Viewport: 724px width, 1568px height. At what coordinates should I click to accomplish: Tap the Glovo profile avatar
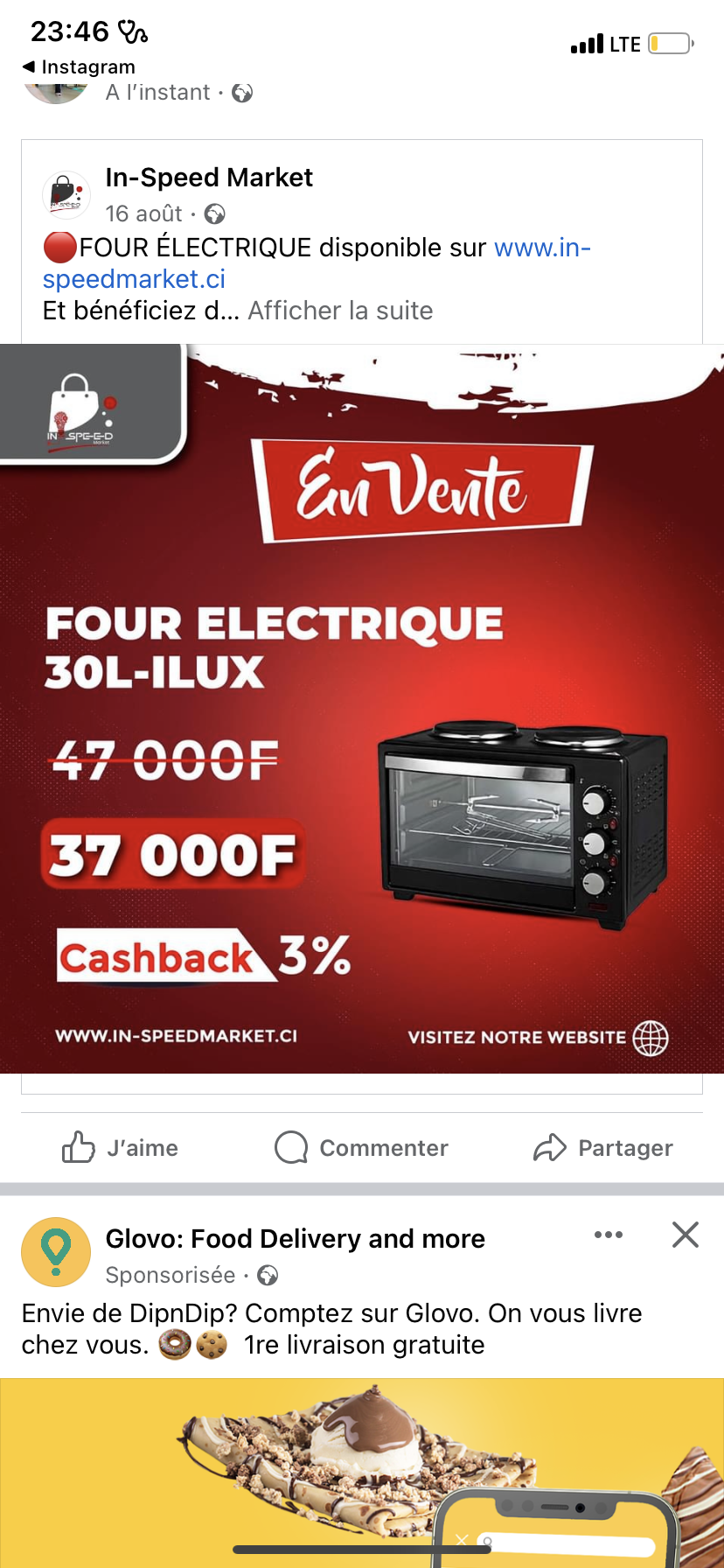[56, 1252]
